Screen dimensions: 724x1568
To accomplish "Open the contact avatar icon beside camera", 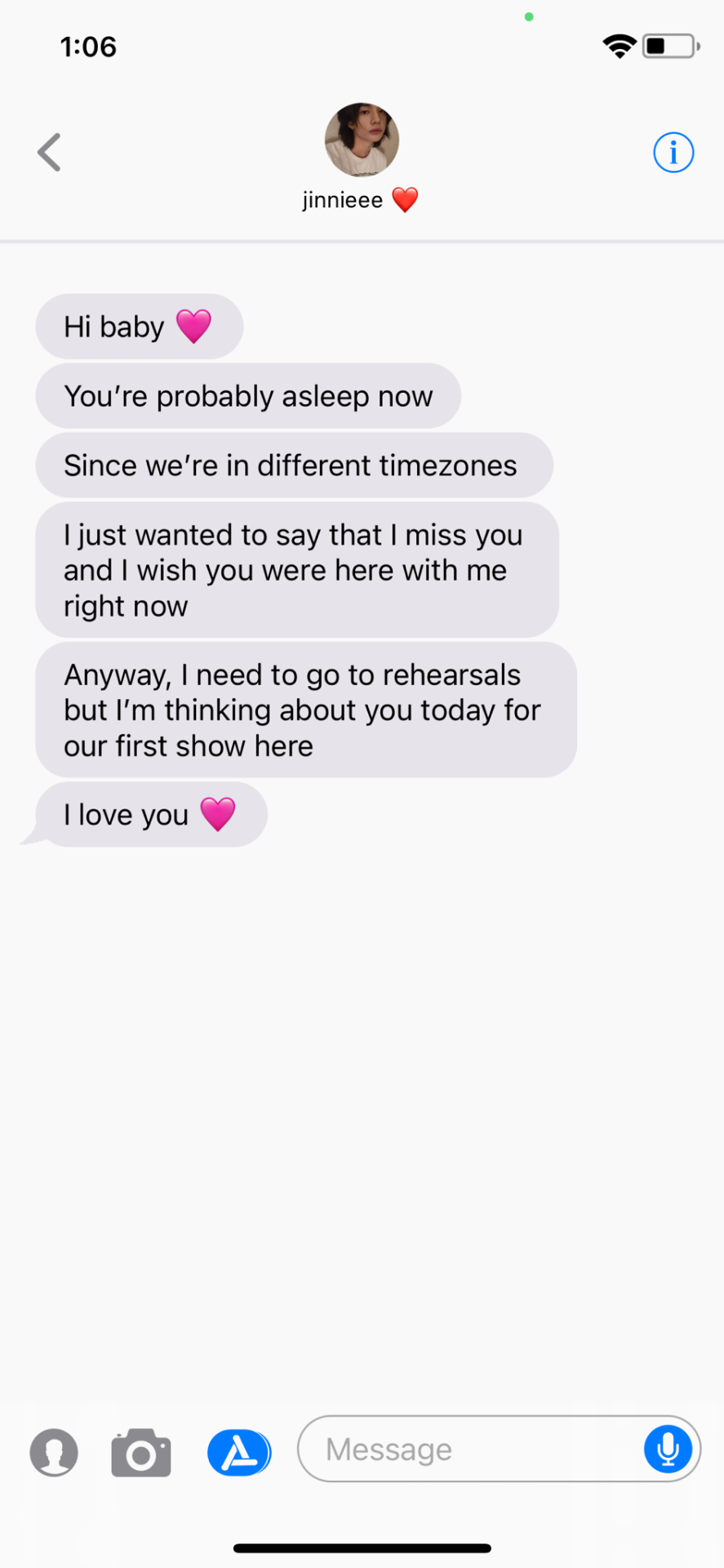I will pos(54,1453).
